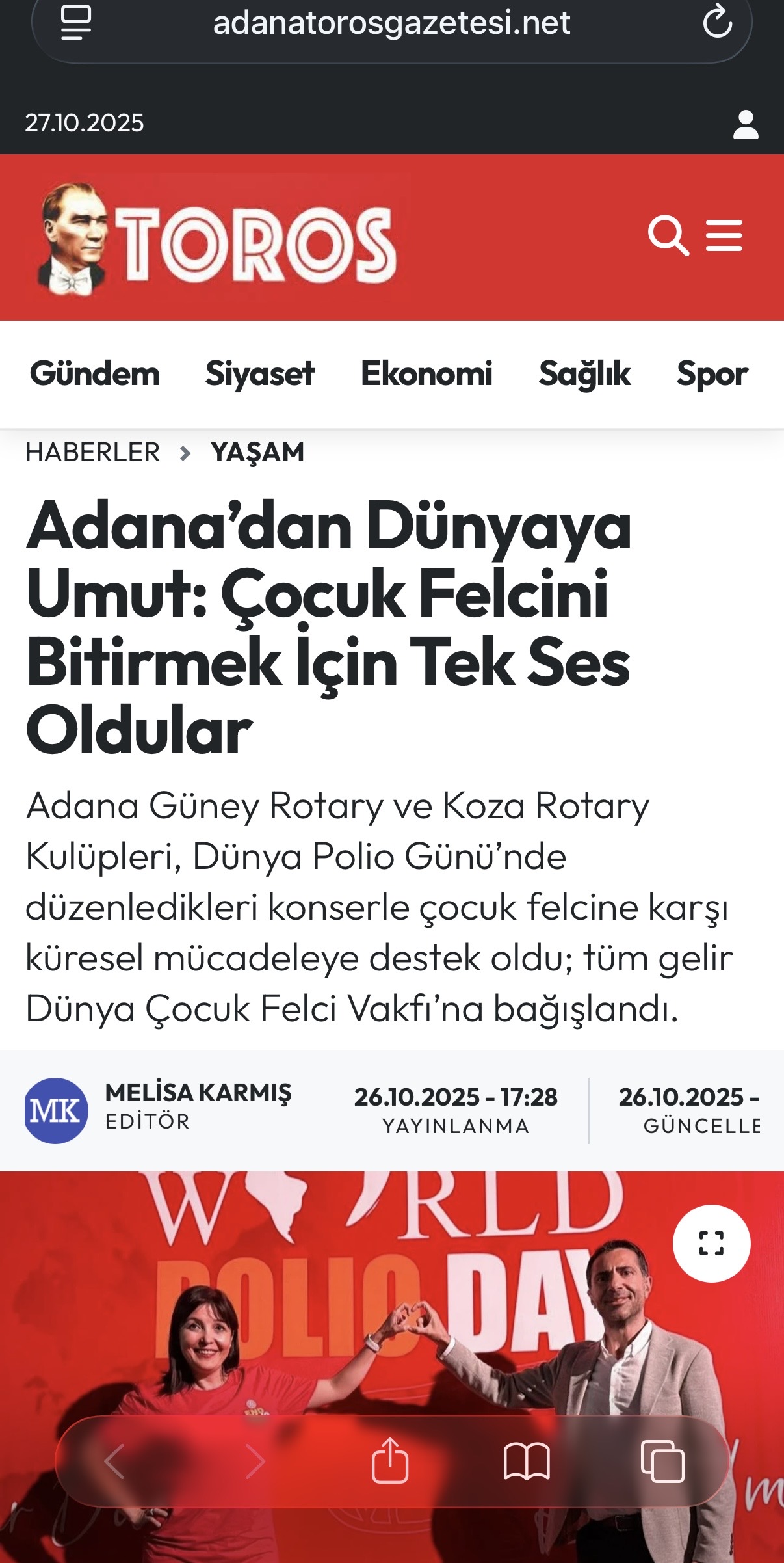Viewport: 784px width, 1563px height.
Task: Open the Sağlık category
Action: 584,374
